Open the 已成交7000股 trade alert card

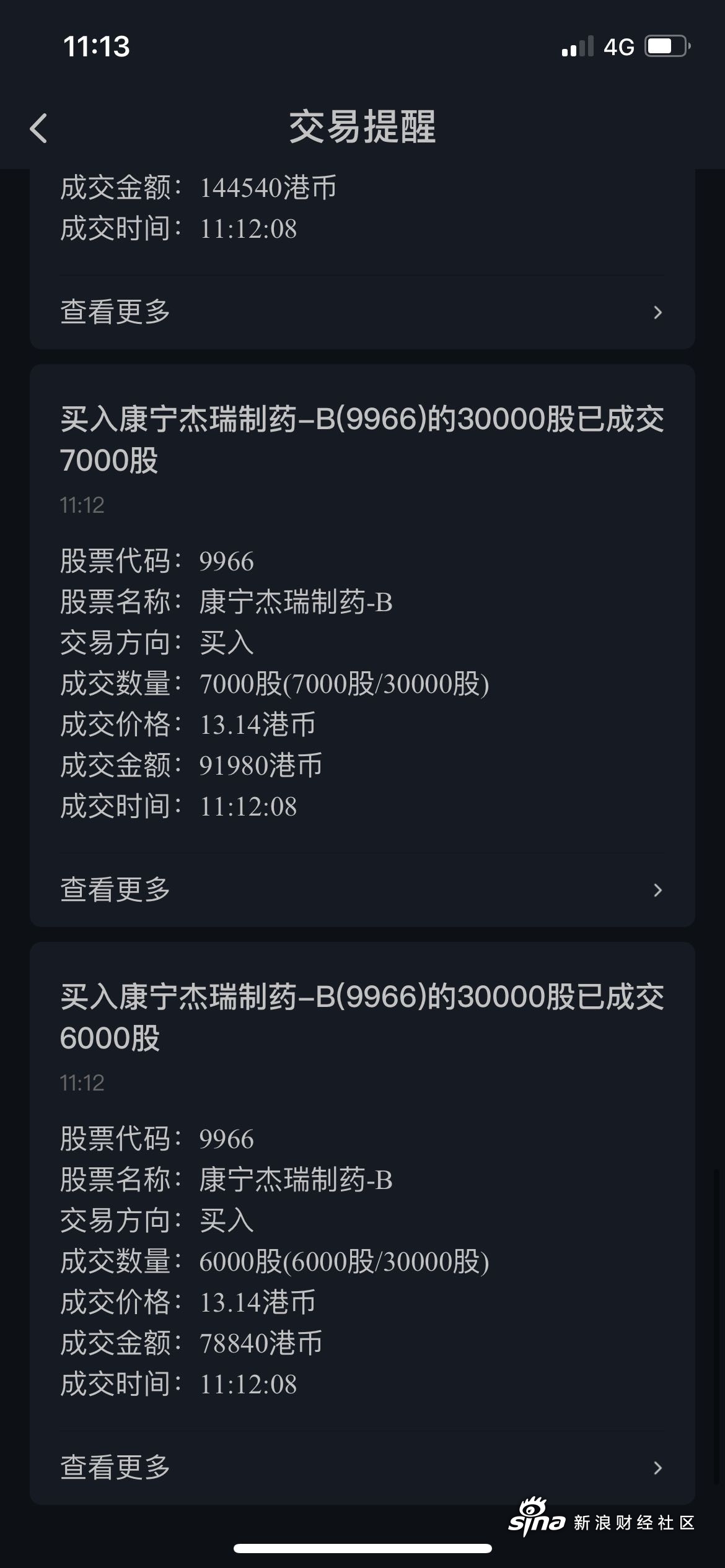pyautogui.click(x=362, y=440)
